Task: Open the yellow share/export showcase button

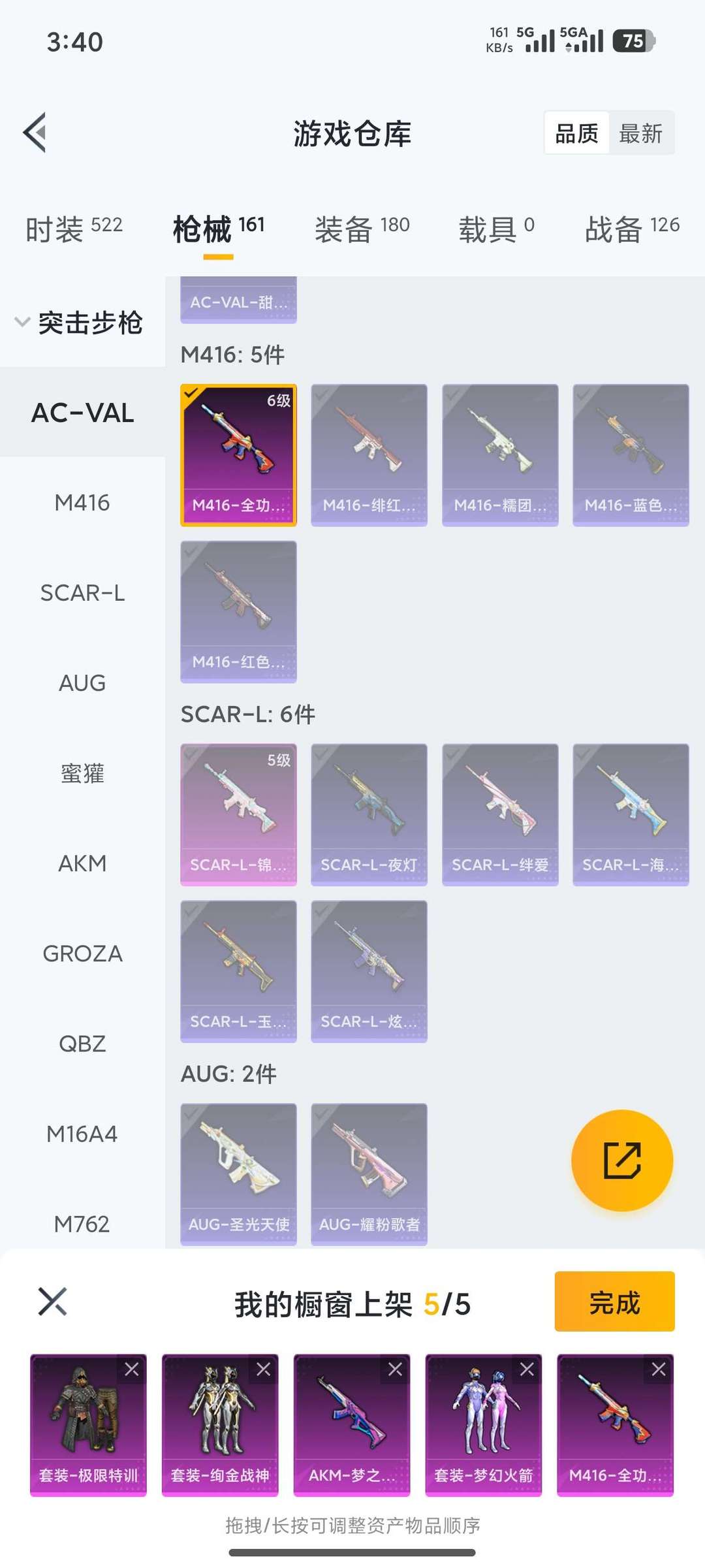Action: click(x=622, y=1160)
